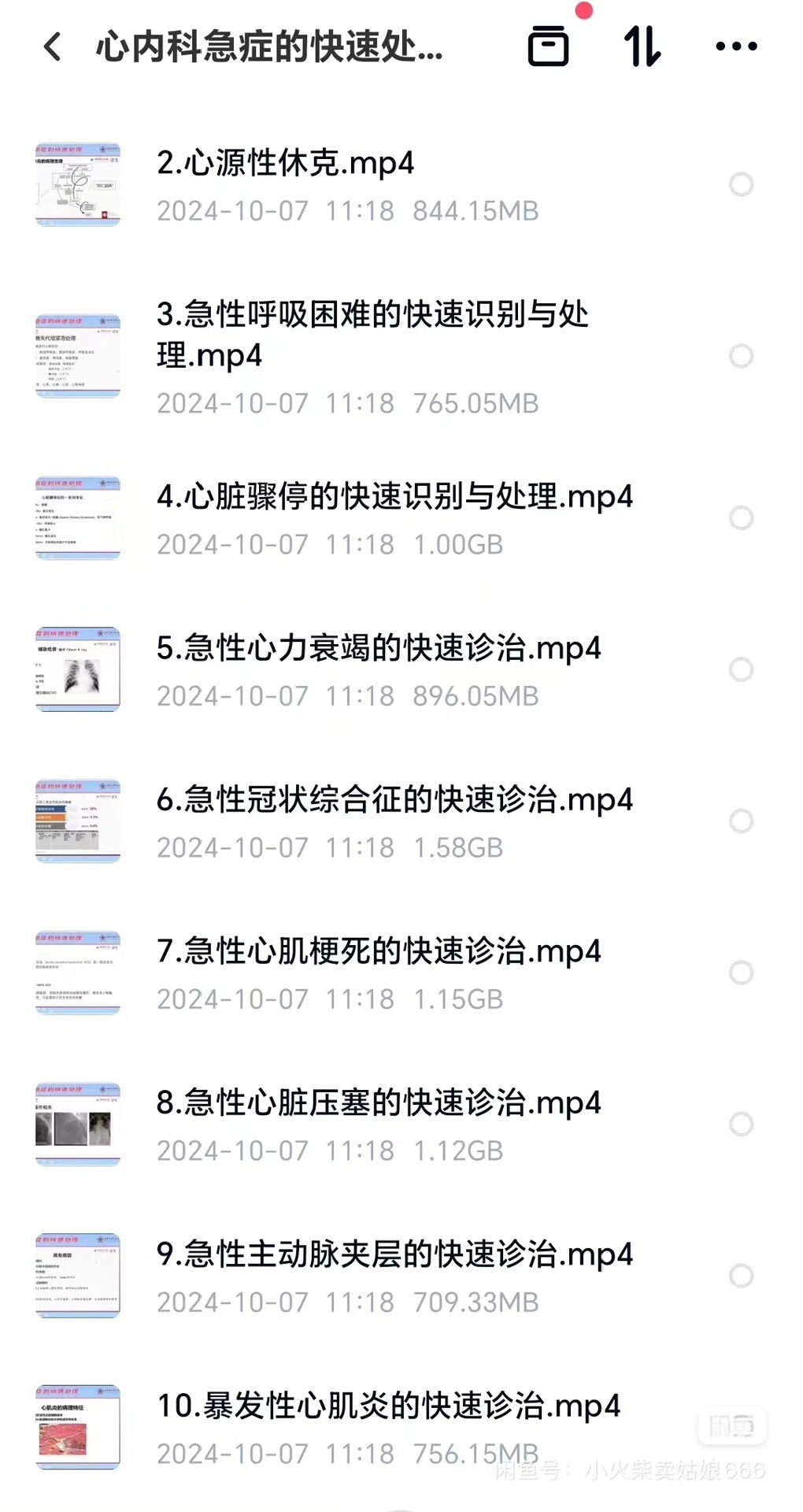Open 5.急性心力衰竭的快速诊治.mp4

pos(378,648)
